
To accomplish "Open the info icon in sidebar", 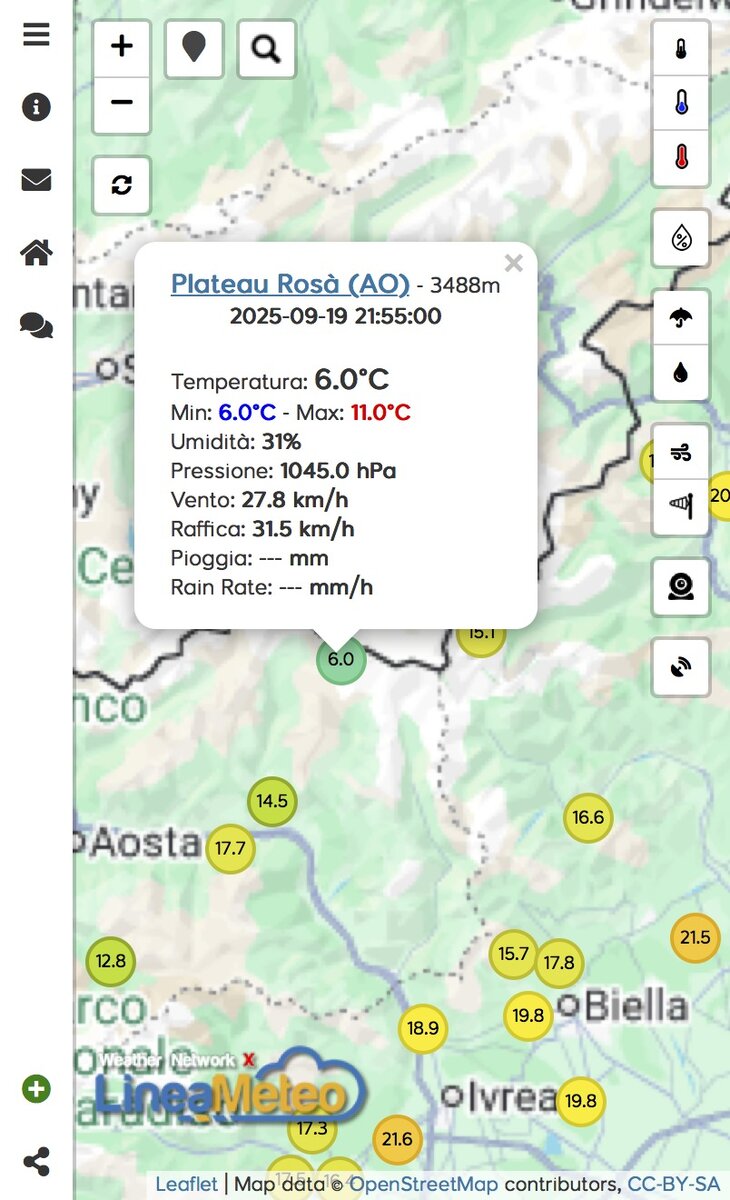I will (36, 107).
